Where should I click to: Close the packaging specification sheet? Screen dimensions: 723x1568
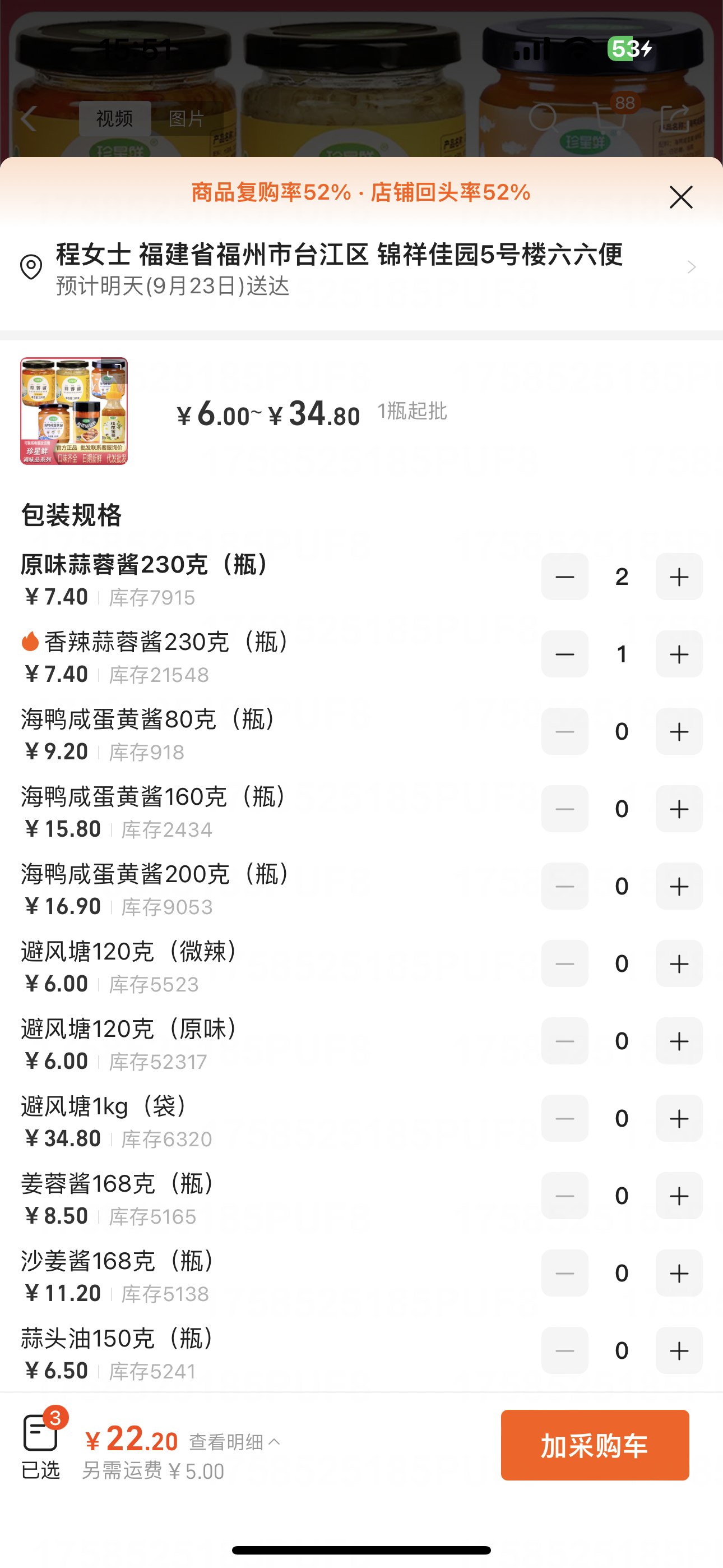pyautogui.click(x=680, y=198)
